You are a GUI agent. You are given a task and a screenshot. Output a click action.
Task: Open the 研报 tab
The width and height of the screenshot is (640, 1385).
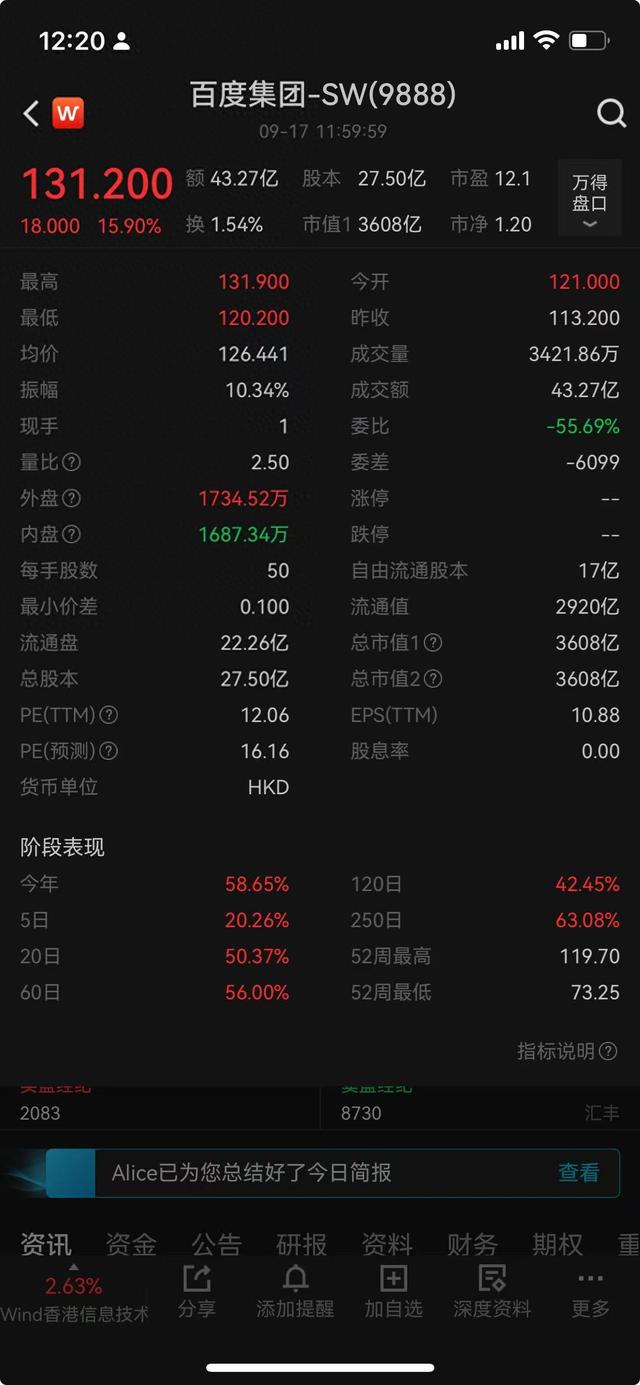(x=301, y=1245)
